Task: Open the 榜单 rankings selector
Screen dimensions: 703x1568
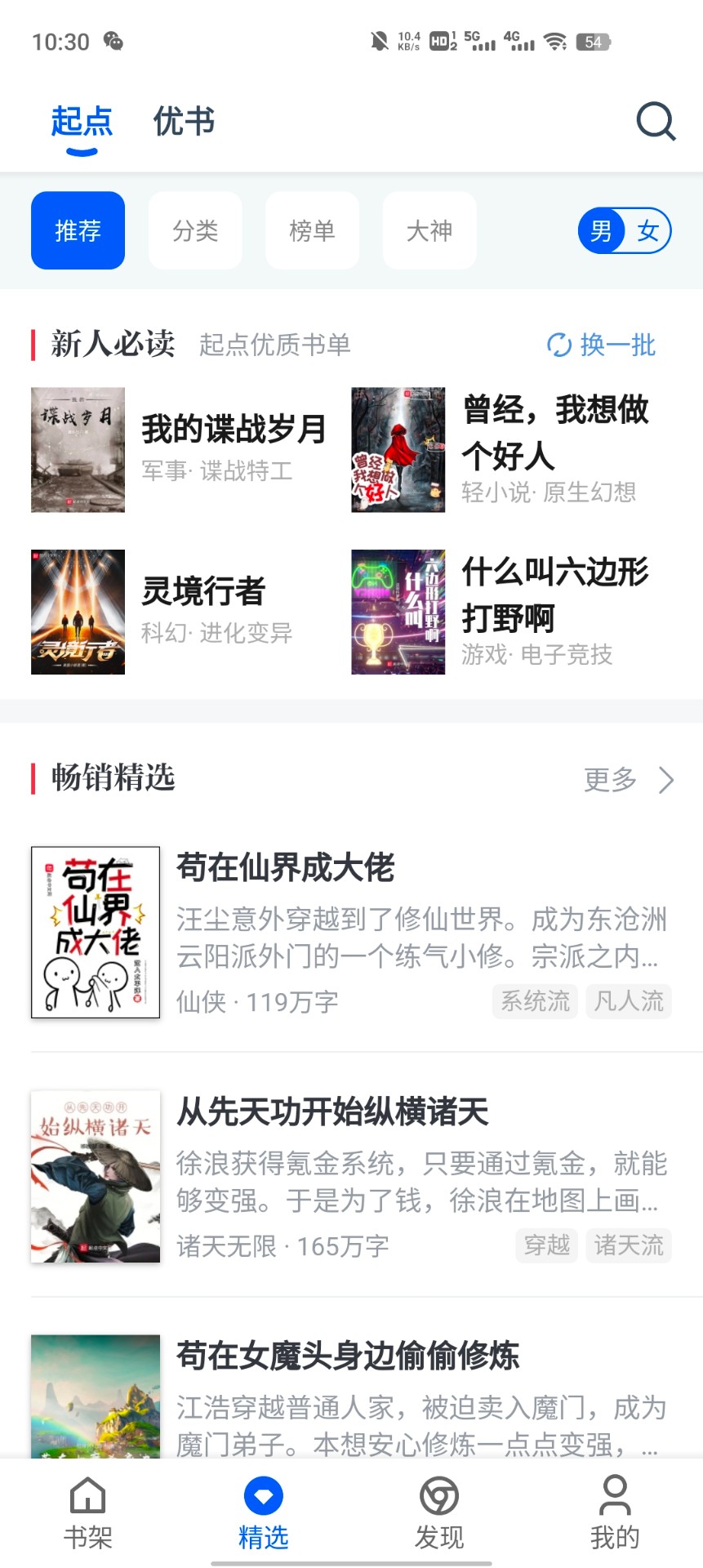Action: [312, 230]
